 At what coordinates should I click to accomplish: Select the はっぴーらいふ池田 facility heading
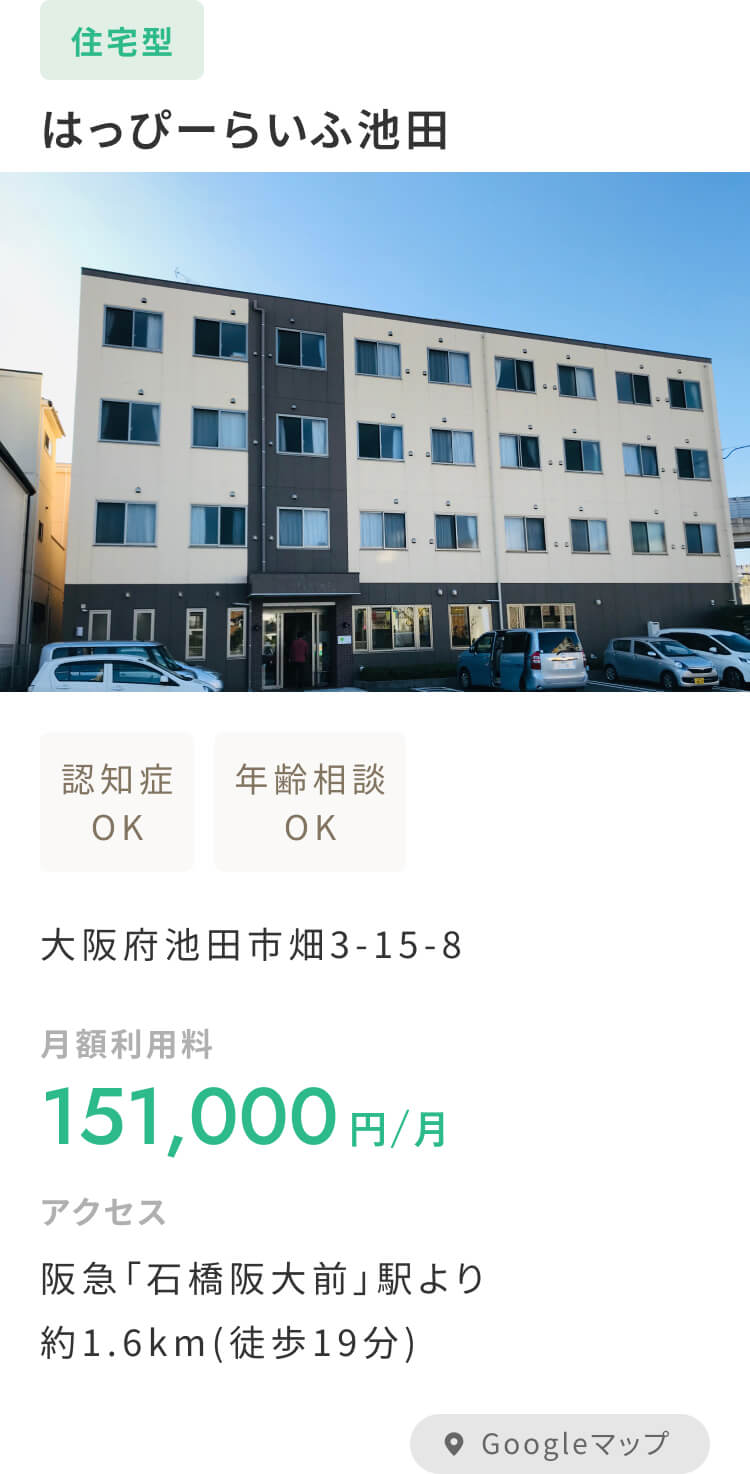coord(243,126)
